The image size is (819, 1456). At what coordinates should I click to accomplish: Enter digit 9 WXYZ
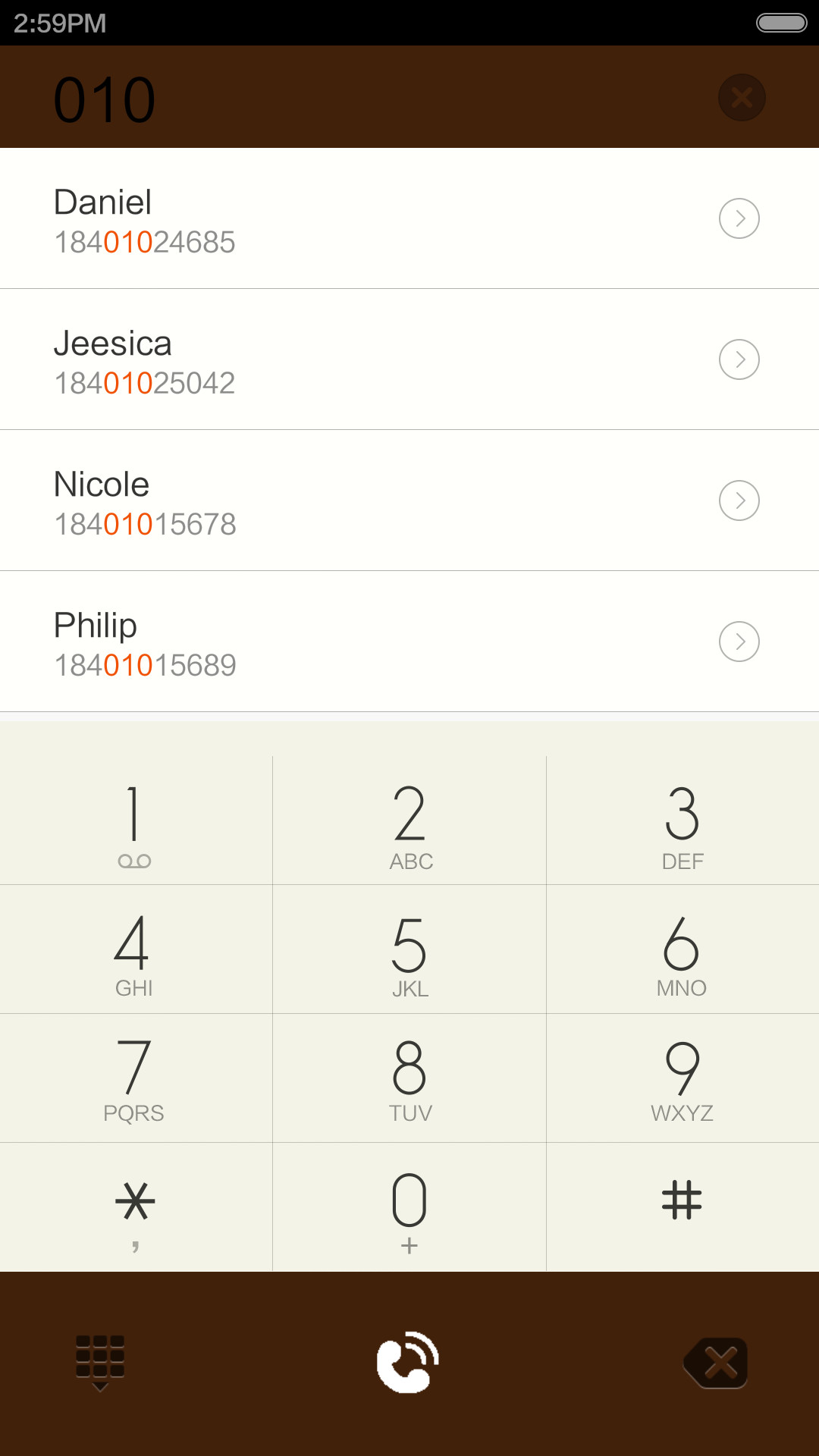[682, 1078]
